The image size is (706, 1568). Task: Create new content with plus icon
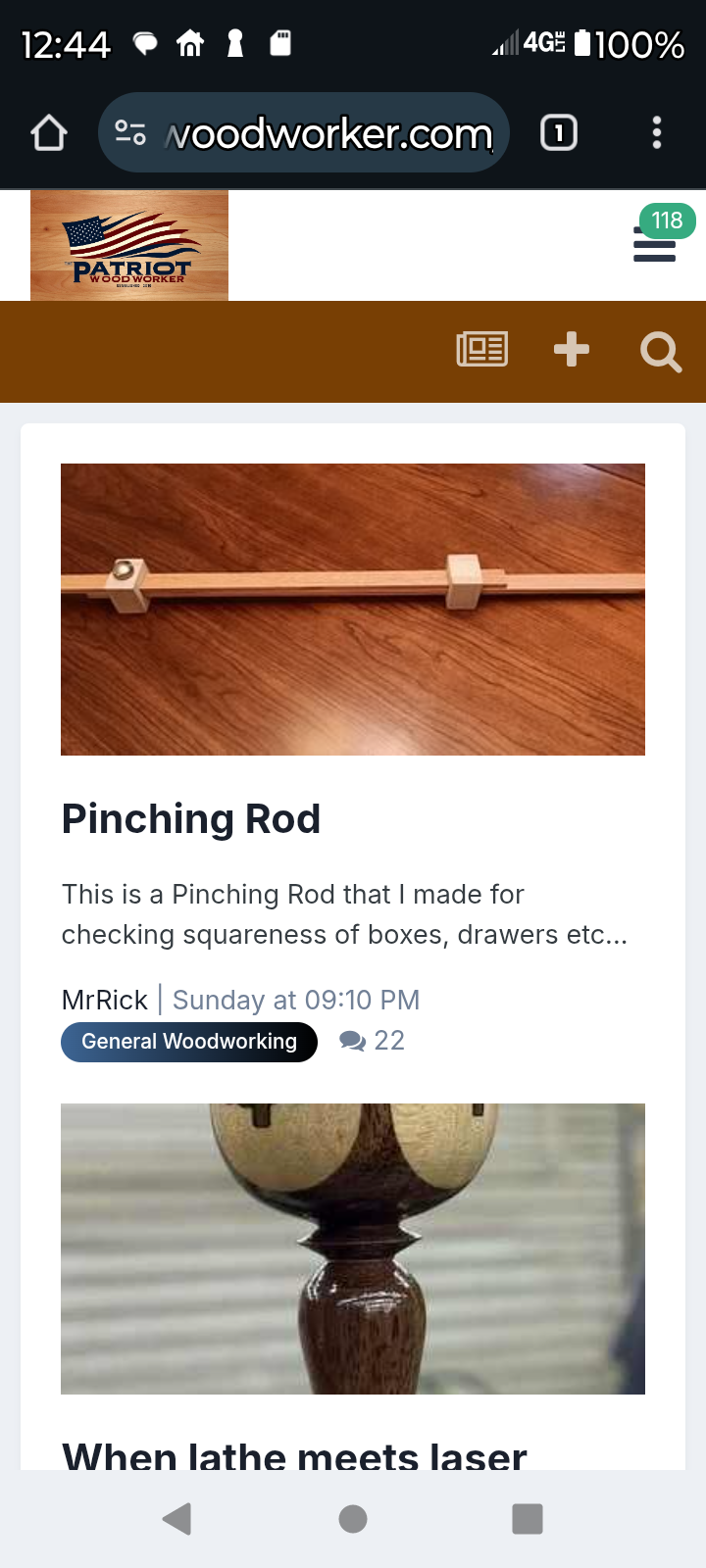click(572, 350)
